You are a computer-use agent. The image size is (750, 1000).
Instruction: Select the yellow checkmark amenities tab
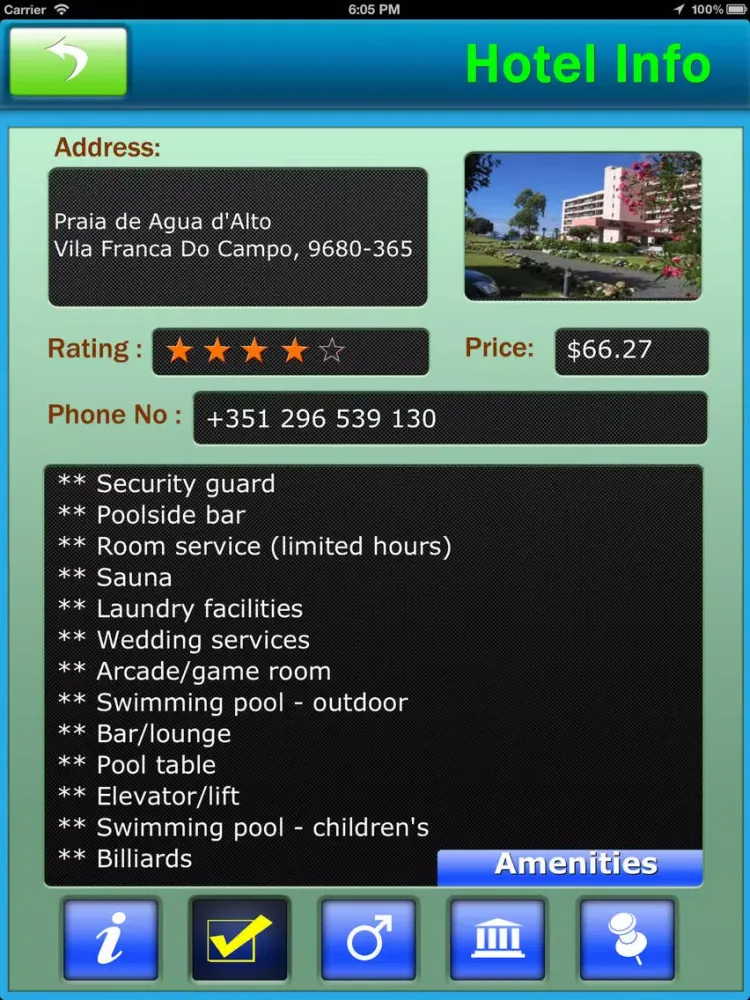[x=239, y=939]
